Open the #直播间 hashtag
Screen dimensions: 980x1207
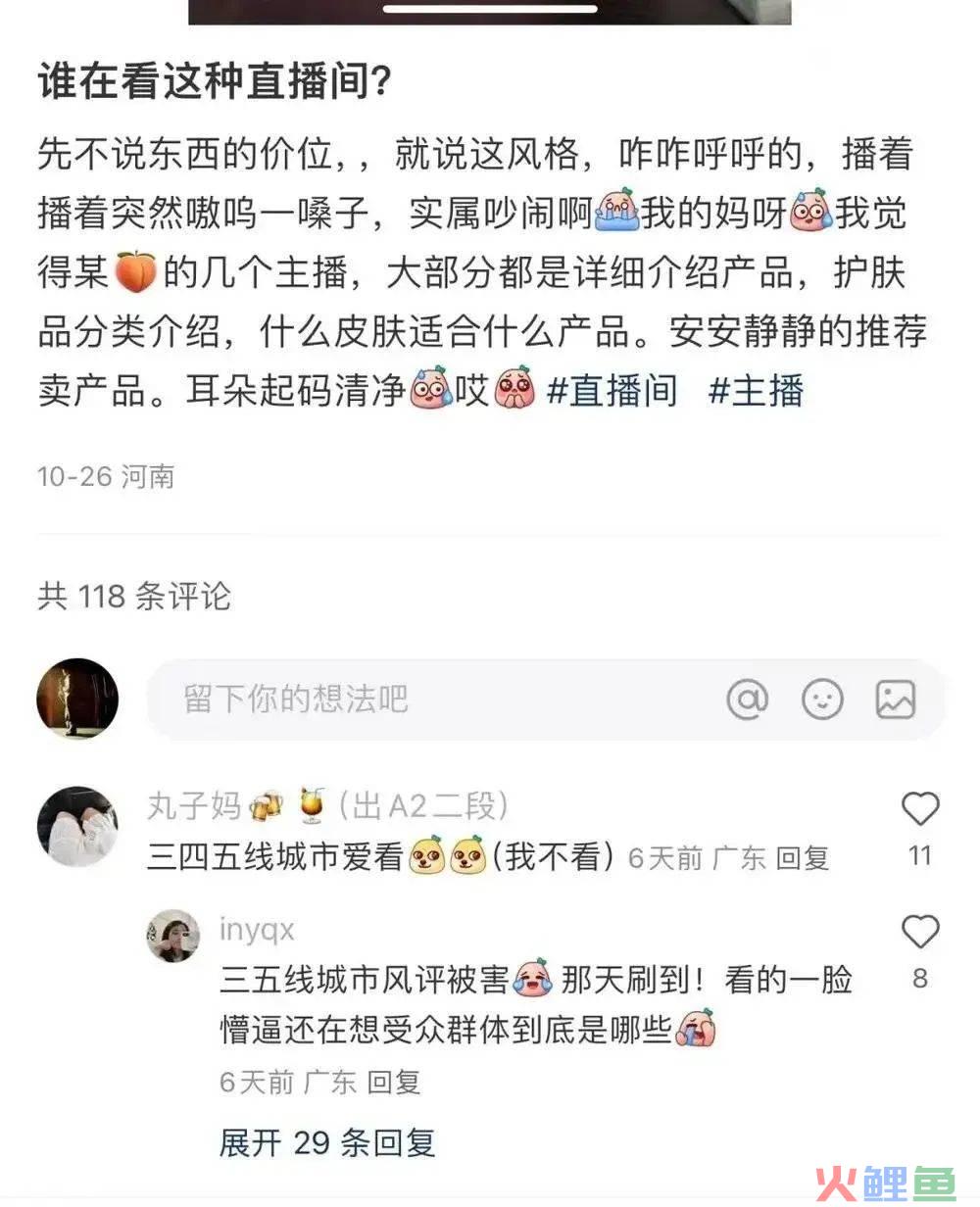(612, 390)
